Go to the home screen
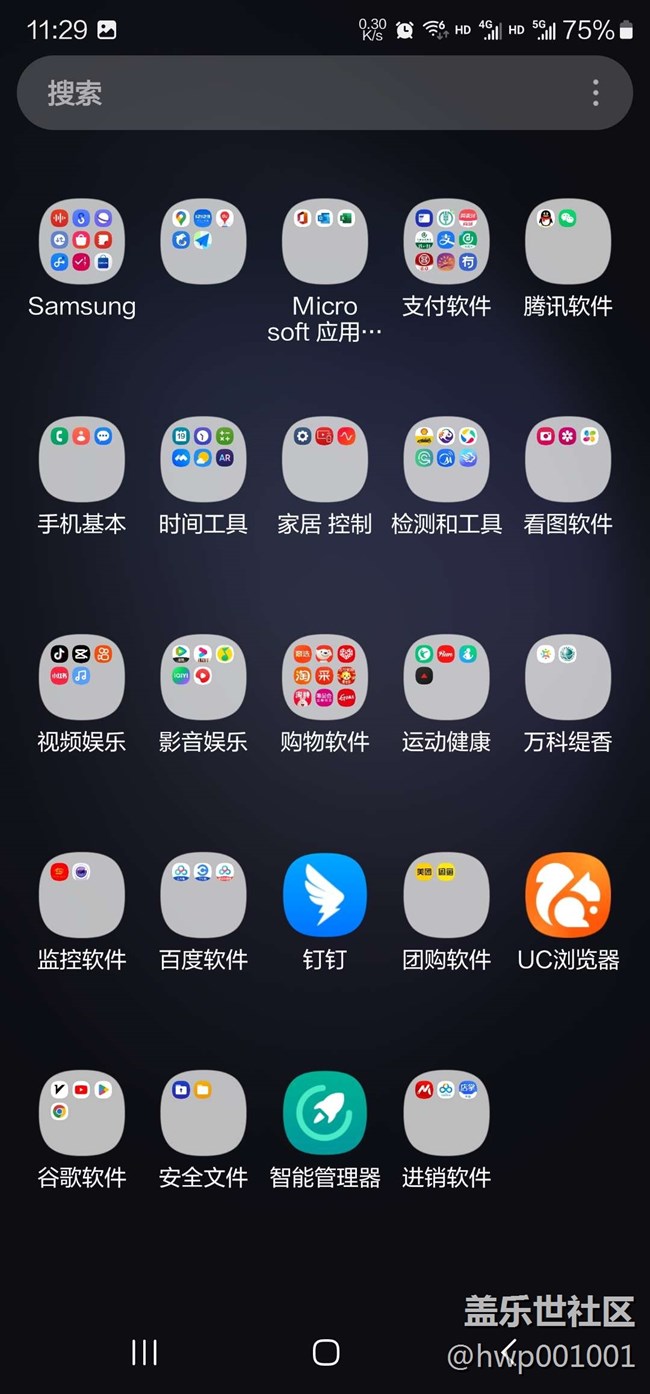This screenshot has height=1394, width=650. 325,1352
